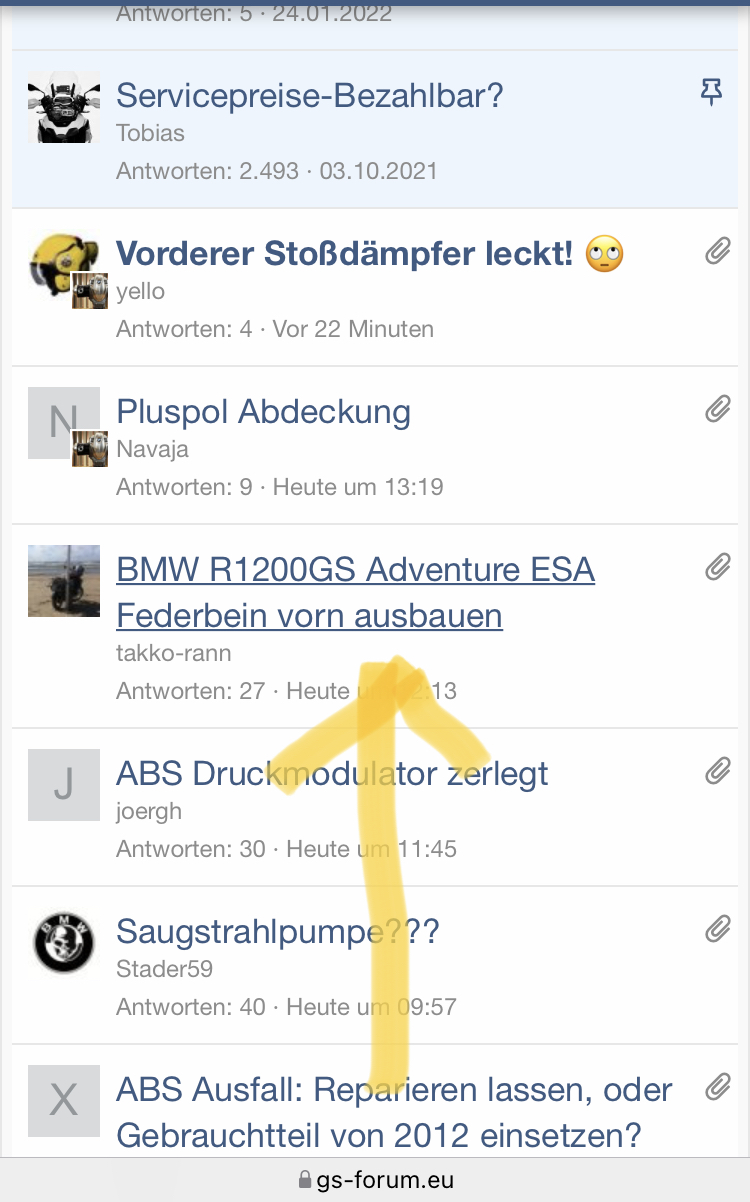The image size is (750, 1202).
Task: Open the Pluspol Abdeckung thread
Action: tap(263, 412)
